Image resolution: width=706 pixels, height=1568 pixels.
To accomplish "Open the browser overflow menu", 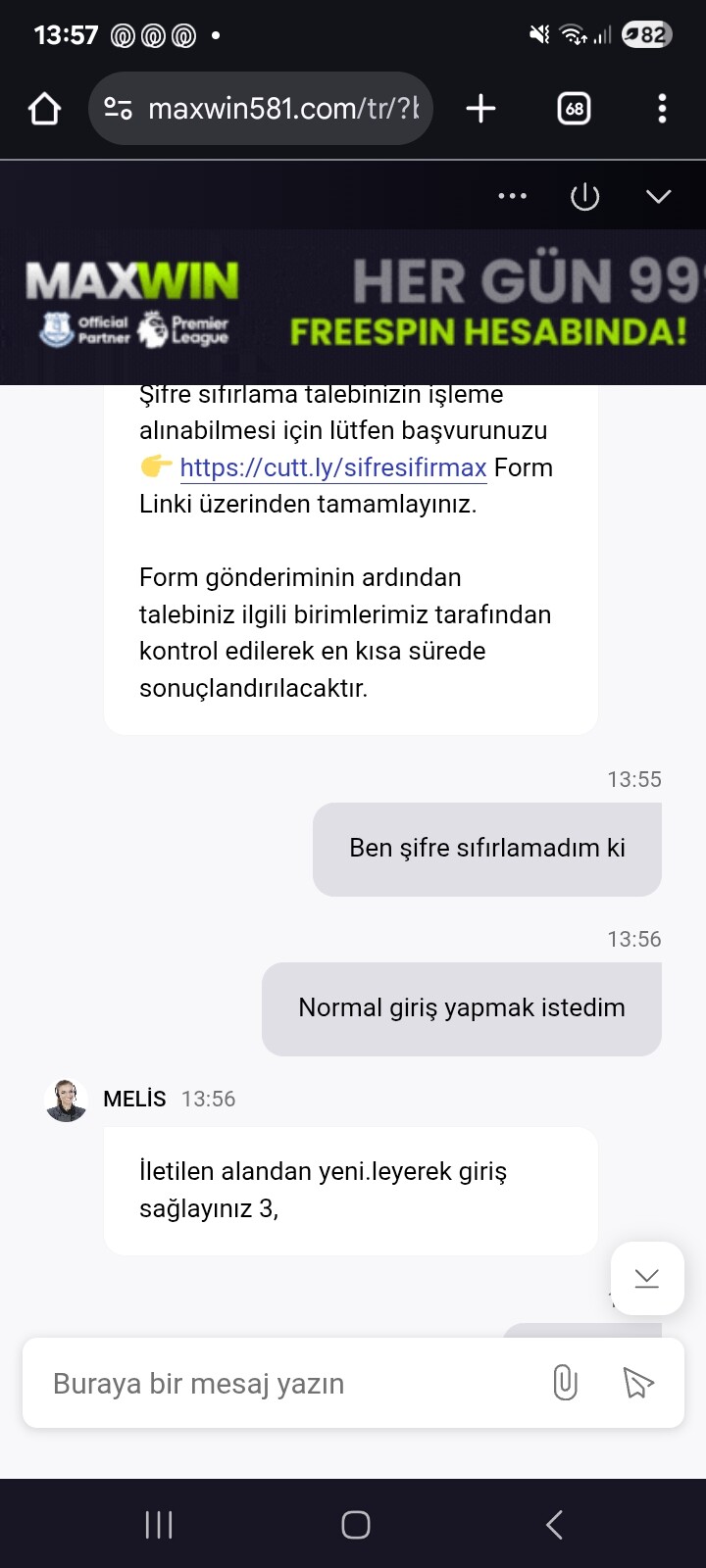I will coord(662,109).
